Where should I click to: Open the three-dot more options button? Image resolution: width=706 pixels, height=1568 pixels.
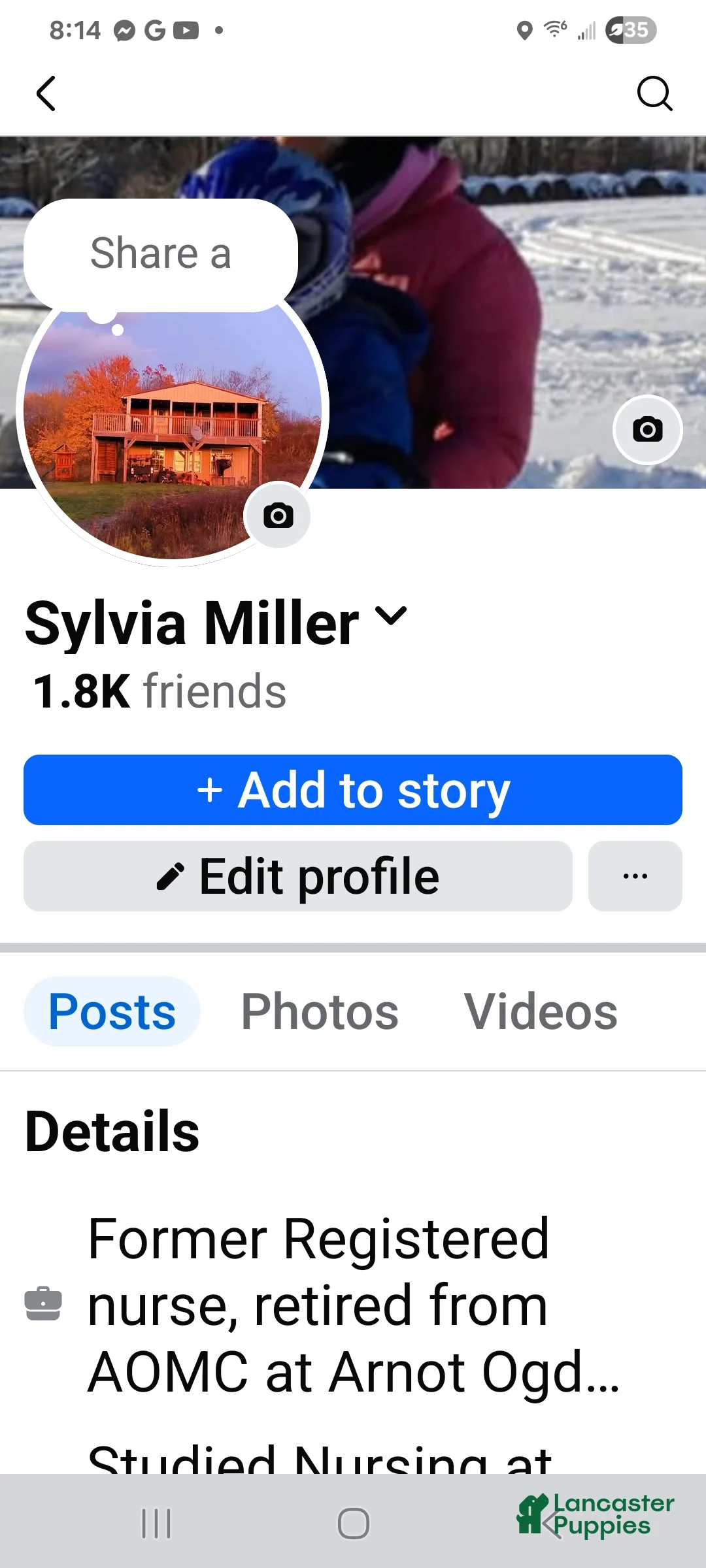635,876
